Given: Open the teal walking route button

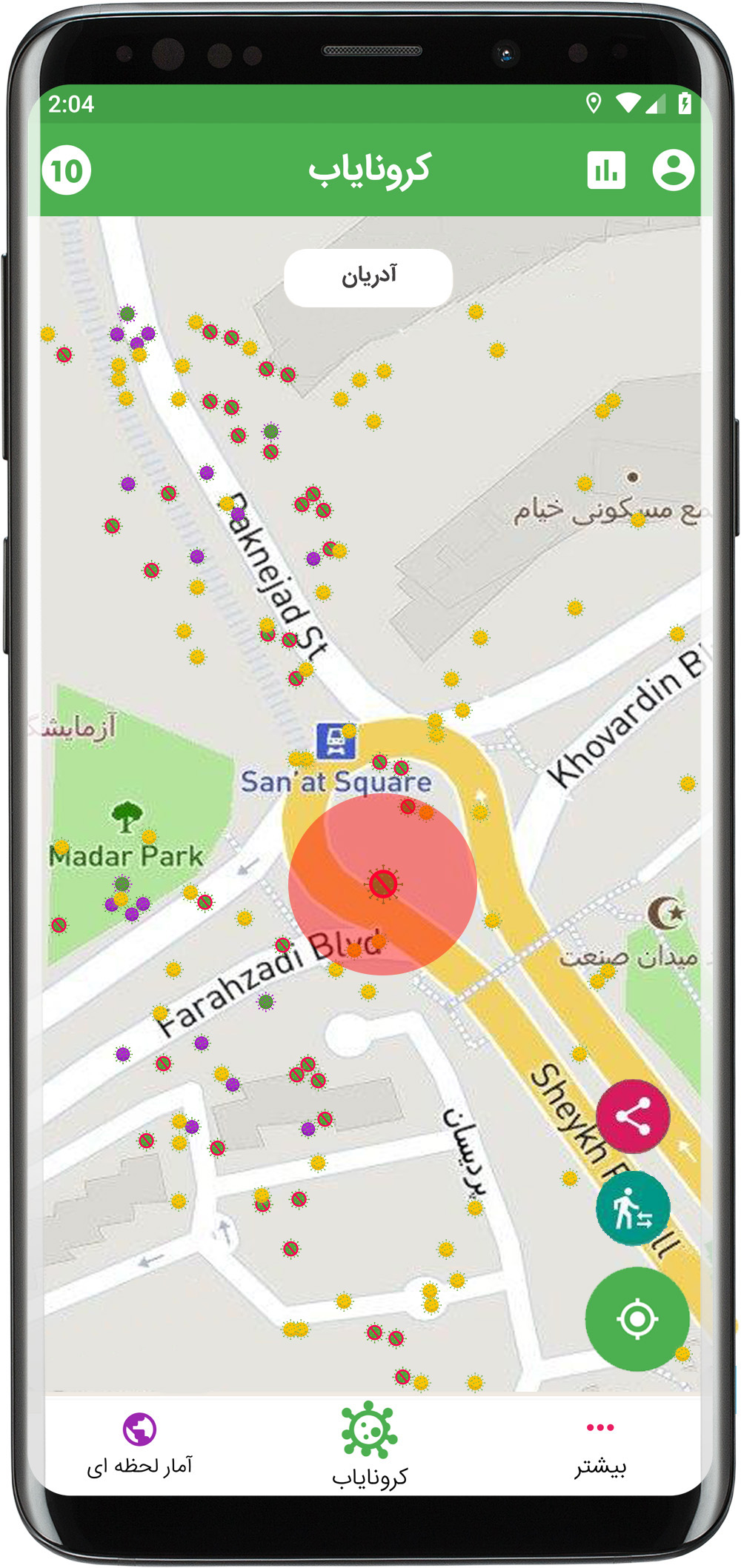Looking at the screenshot, I should [633, 1209].
